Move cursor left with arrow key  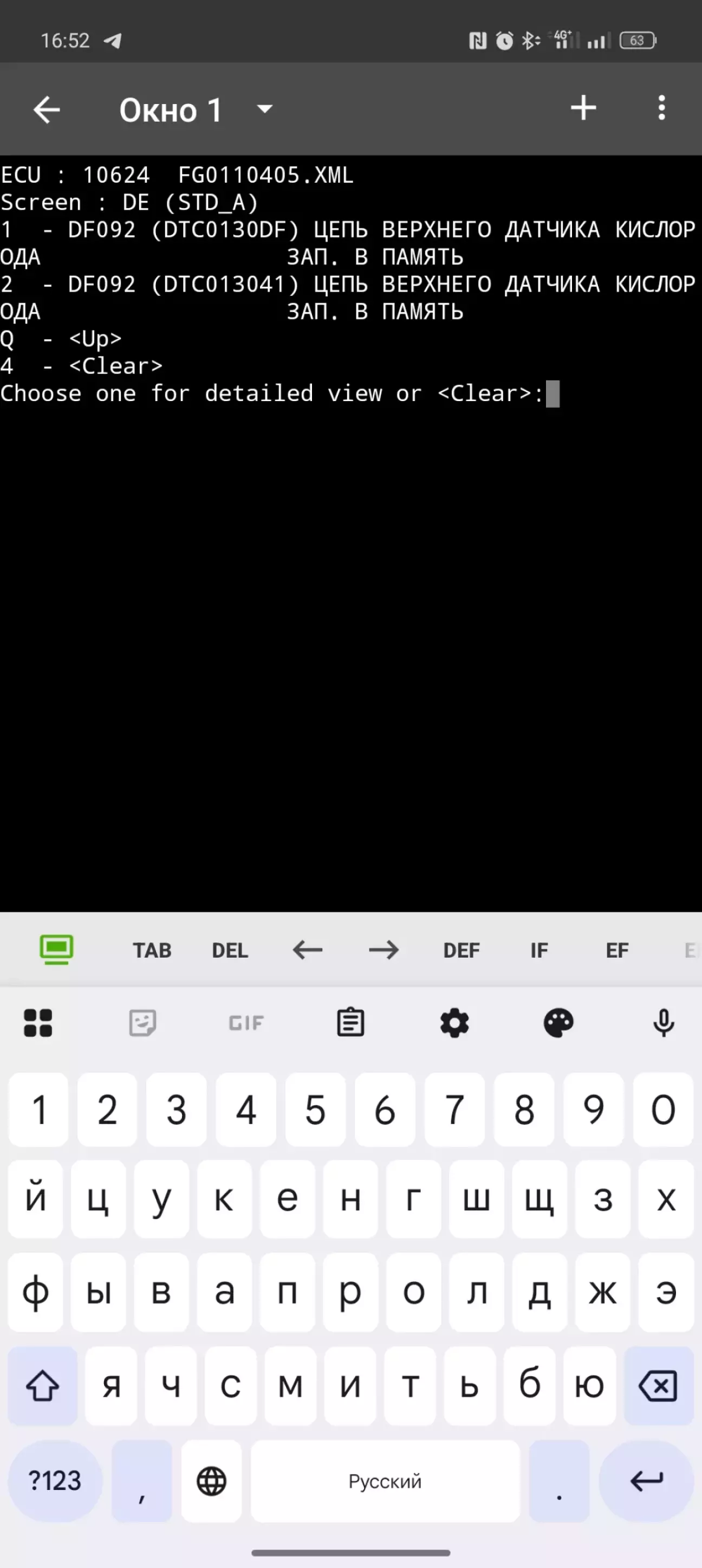[307, 950]
